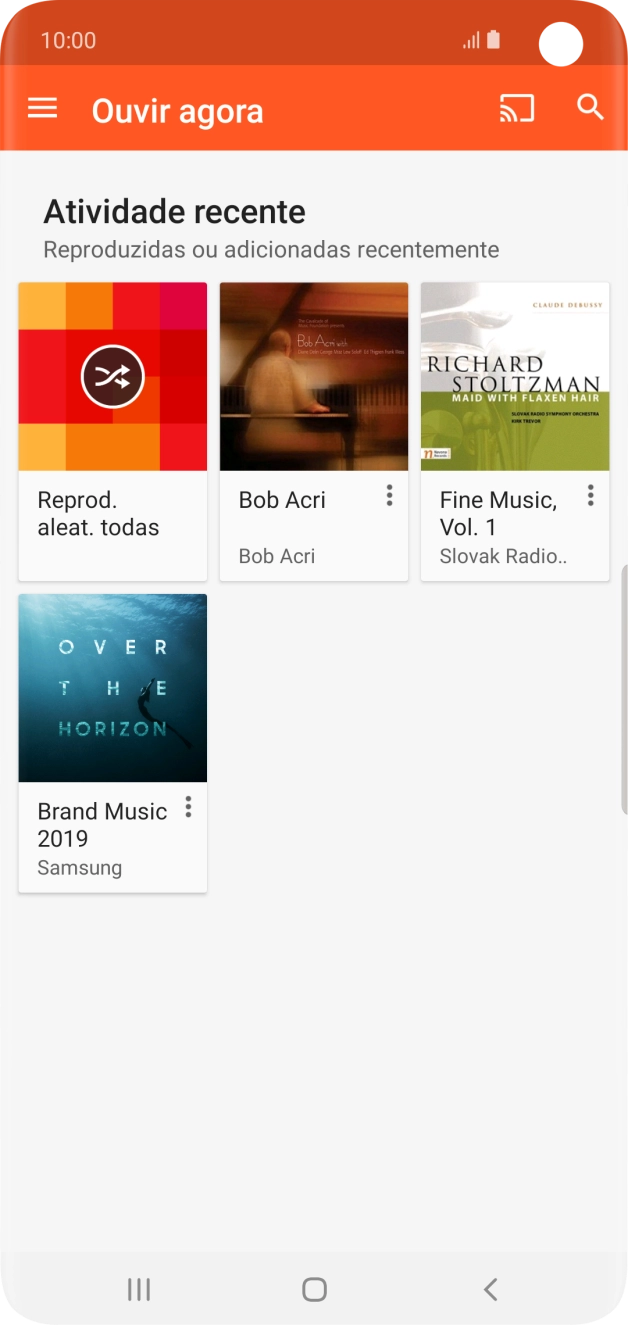This screenshot has width=628, height=1325.
Task: Go to the home screen
Action: click(x=314, y=1290)
